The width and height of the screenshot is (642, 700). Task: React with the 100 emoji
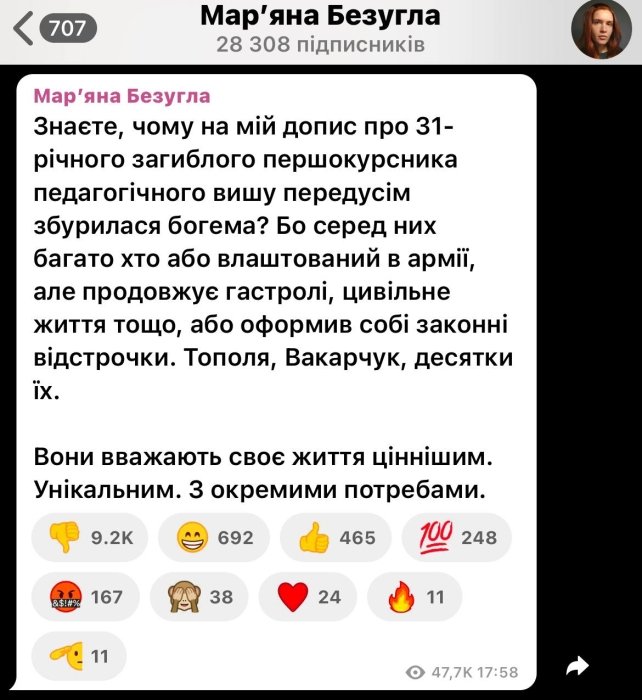click(x=455, y=538)
